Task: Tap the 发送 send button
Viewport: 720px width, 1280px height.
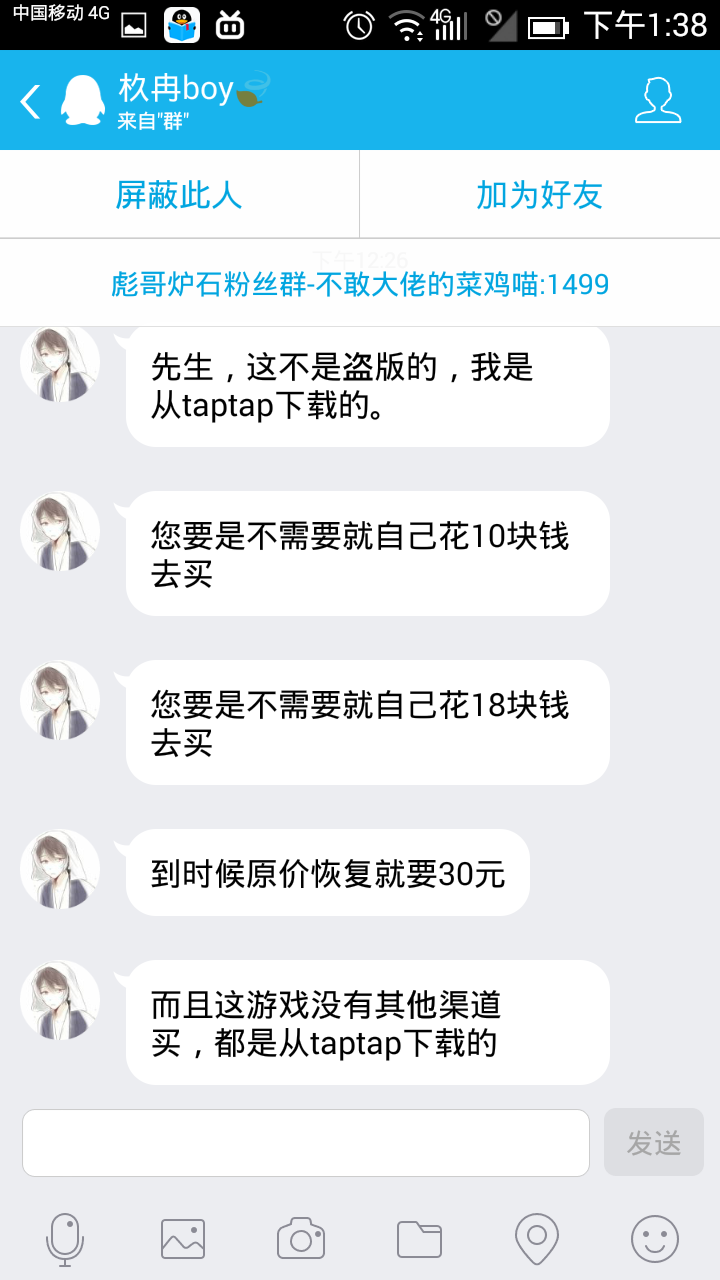Action: 653,1142
